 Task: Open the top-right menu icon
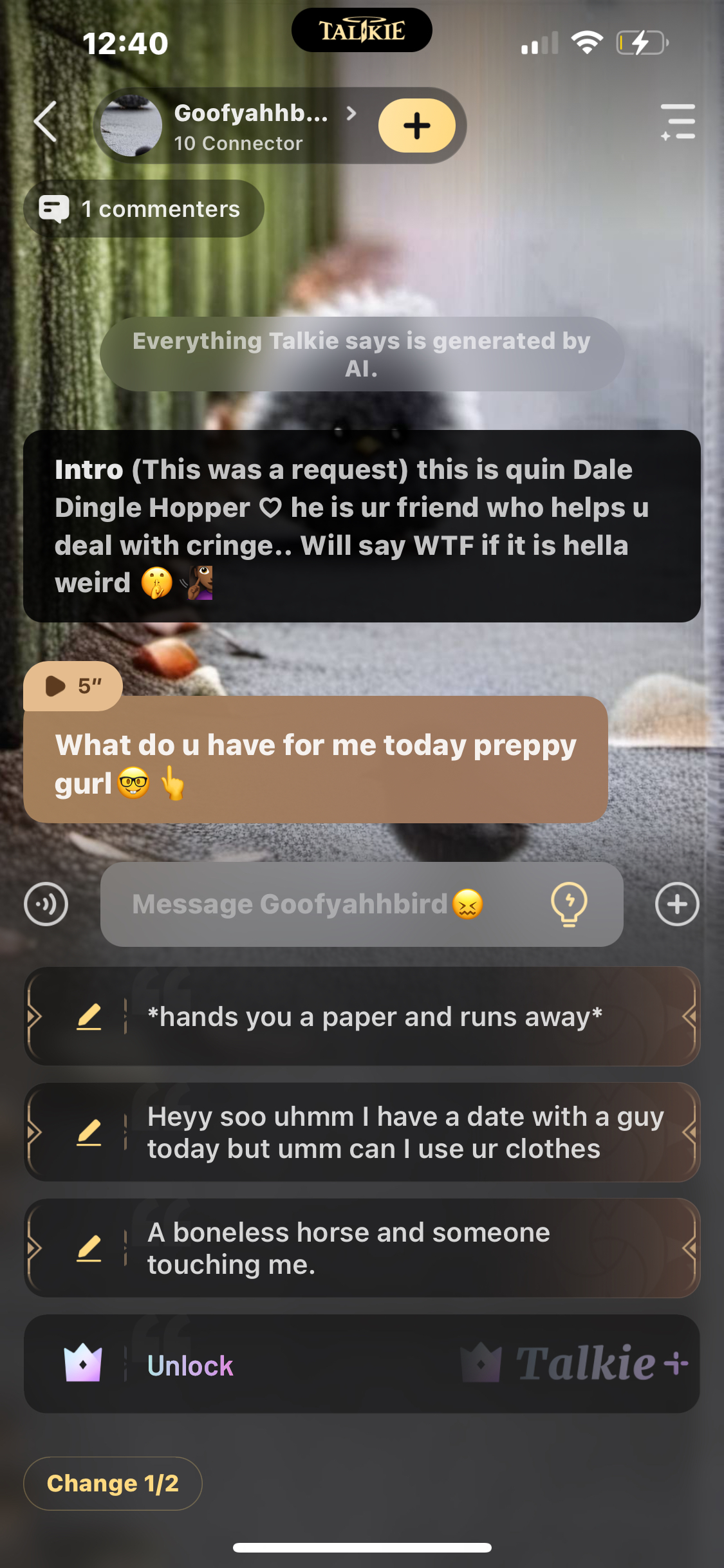(x=678, y=122)
